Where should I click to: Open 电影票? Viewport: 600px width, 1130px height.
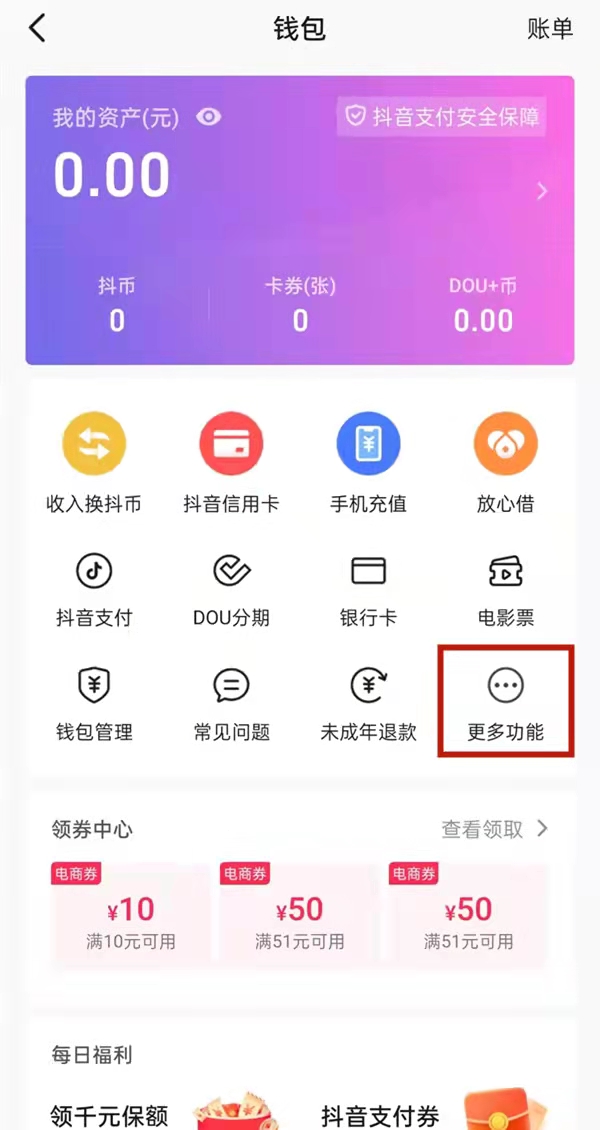pyautogui.click(x=505, y=590)
